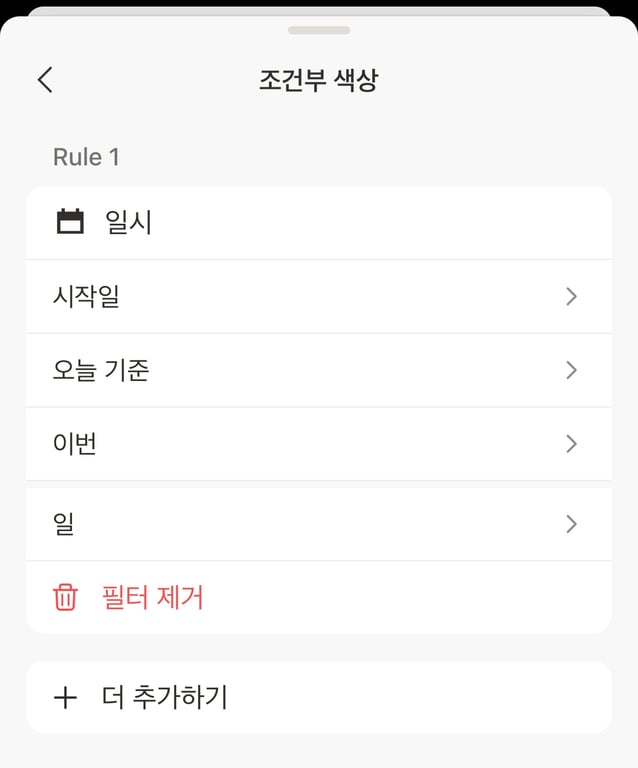Open the 이번 selector

pyautogui.click(x=318, y=444)
